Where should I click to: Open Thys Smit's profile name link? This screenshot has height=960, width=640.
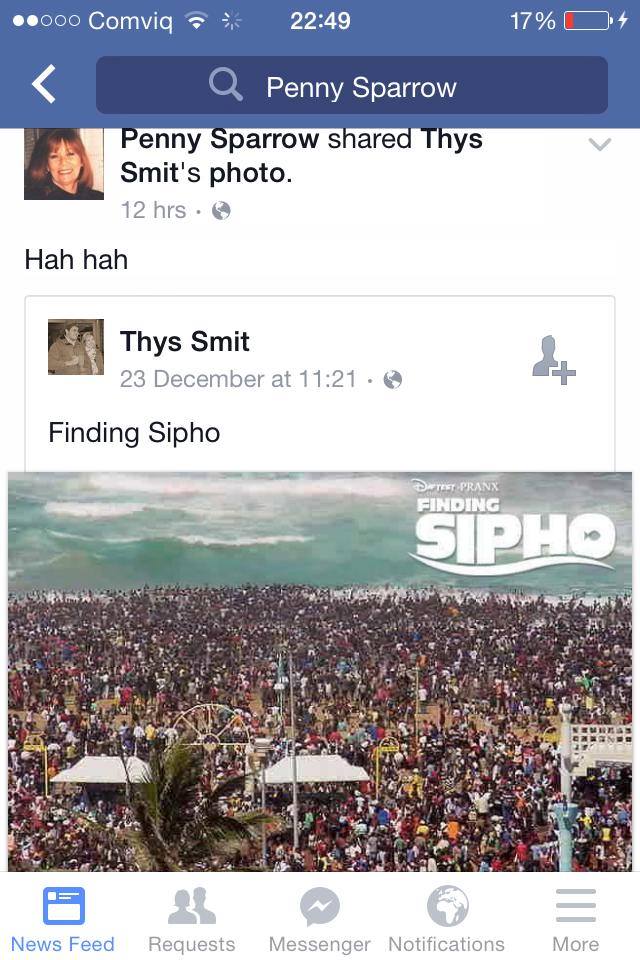point(185,342)
